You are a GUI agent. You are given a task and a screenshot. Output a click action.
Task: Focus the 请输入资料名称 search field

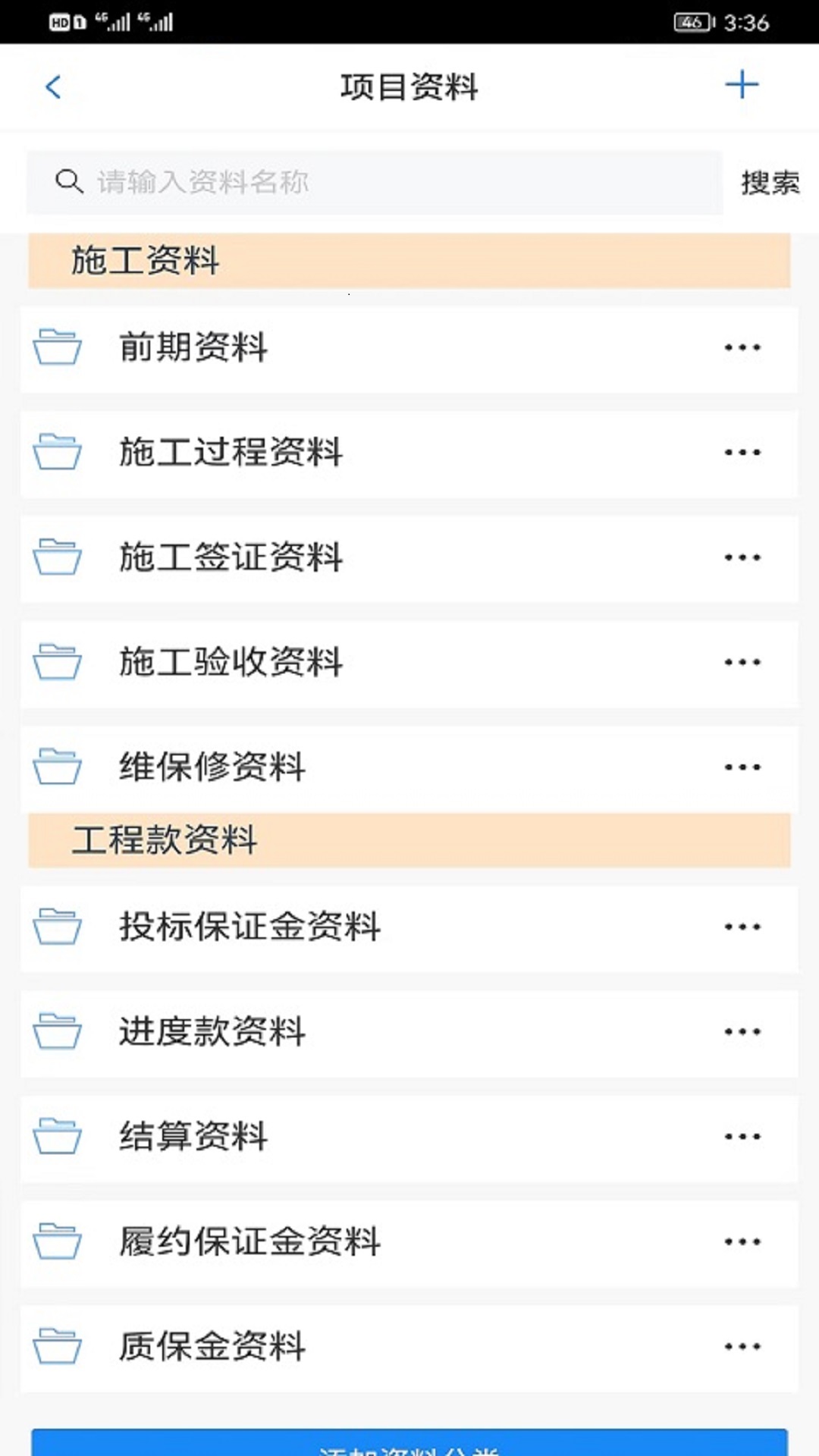(375, 182)
